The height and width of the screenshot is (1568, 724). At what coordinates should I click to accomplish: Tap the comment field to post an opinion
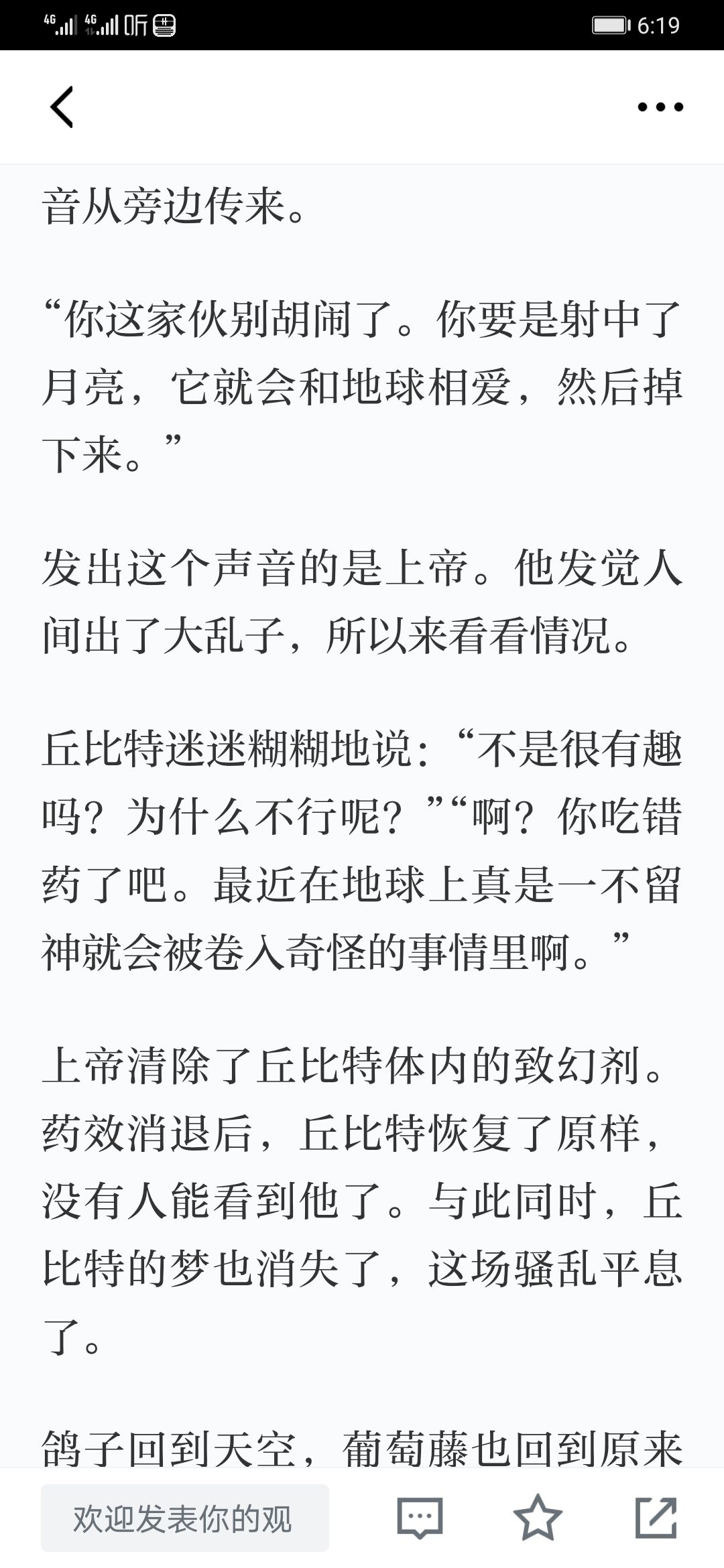(x=185, y=1518)
